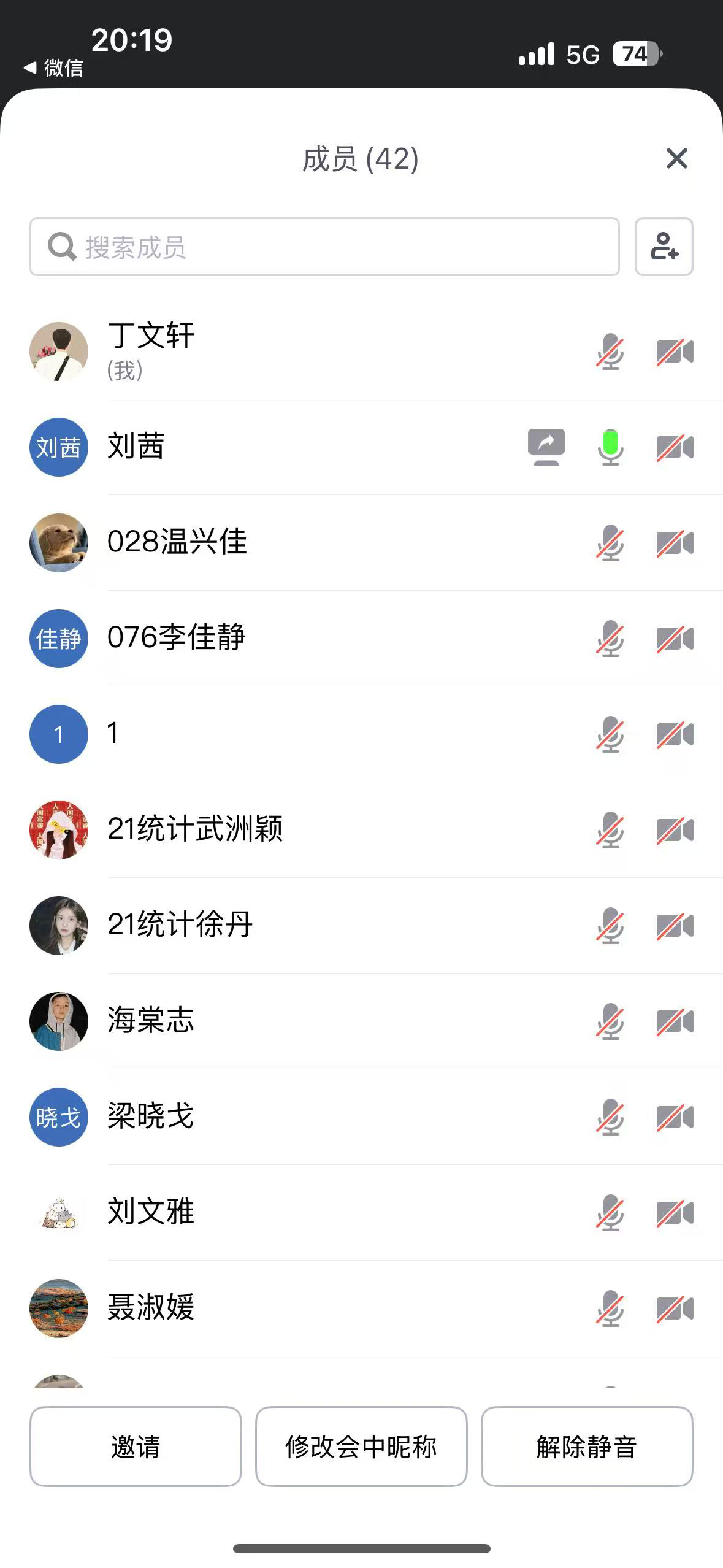Tap the 搜索成员 search field
723x1568 pixels.
(324, 247)
